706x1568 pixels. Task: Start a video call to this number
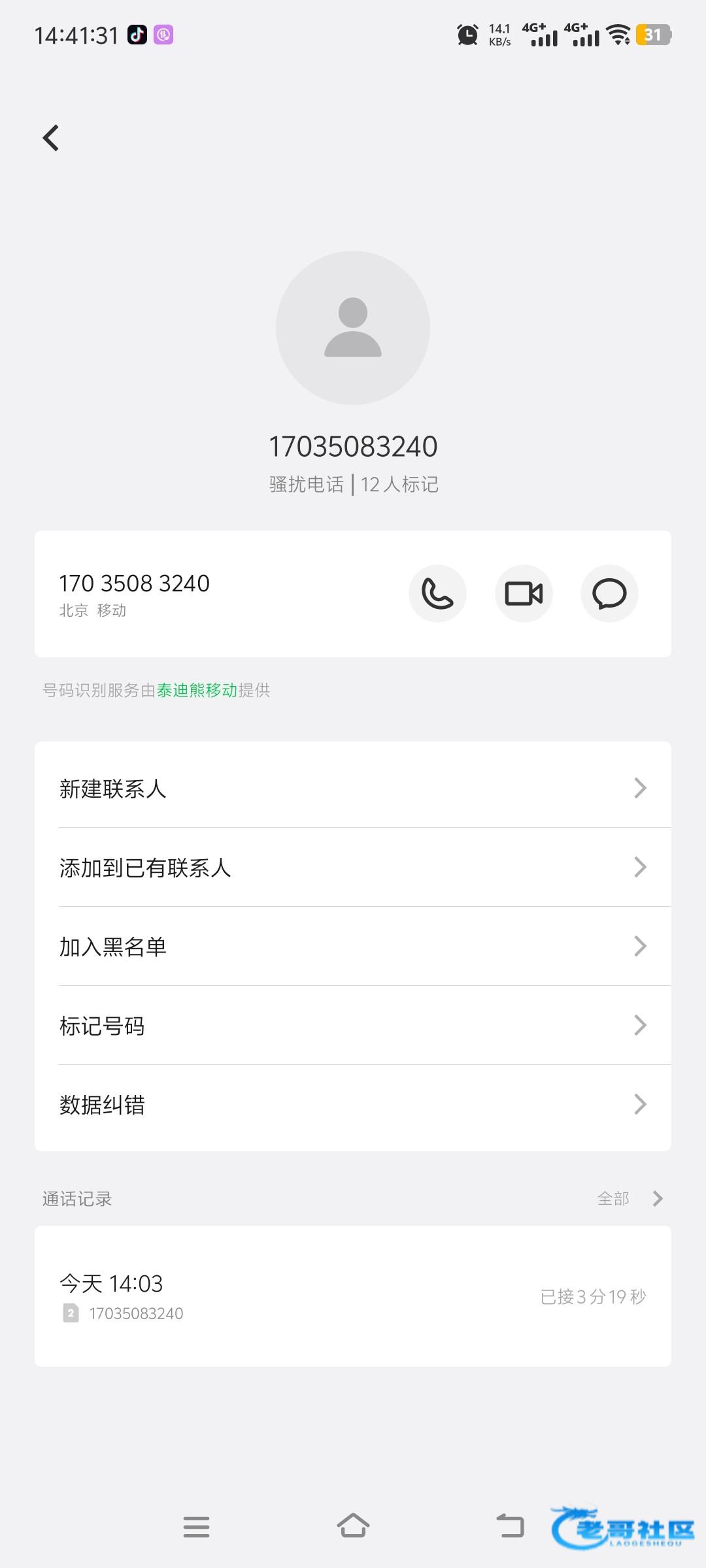point(524,593)
